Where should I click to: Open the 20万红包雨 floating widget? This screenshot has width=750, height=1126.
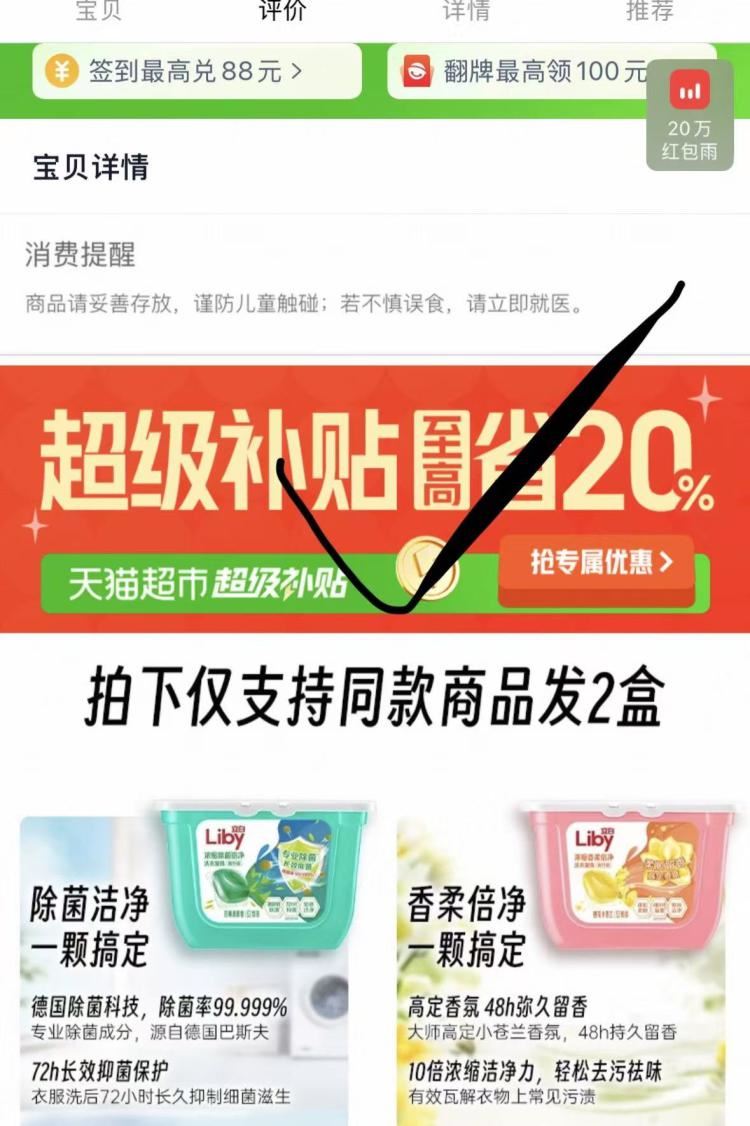[690, 115]
